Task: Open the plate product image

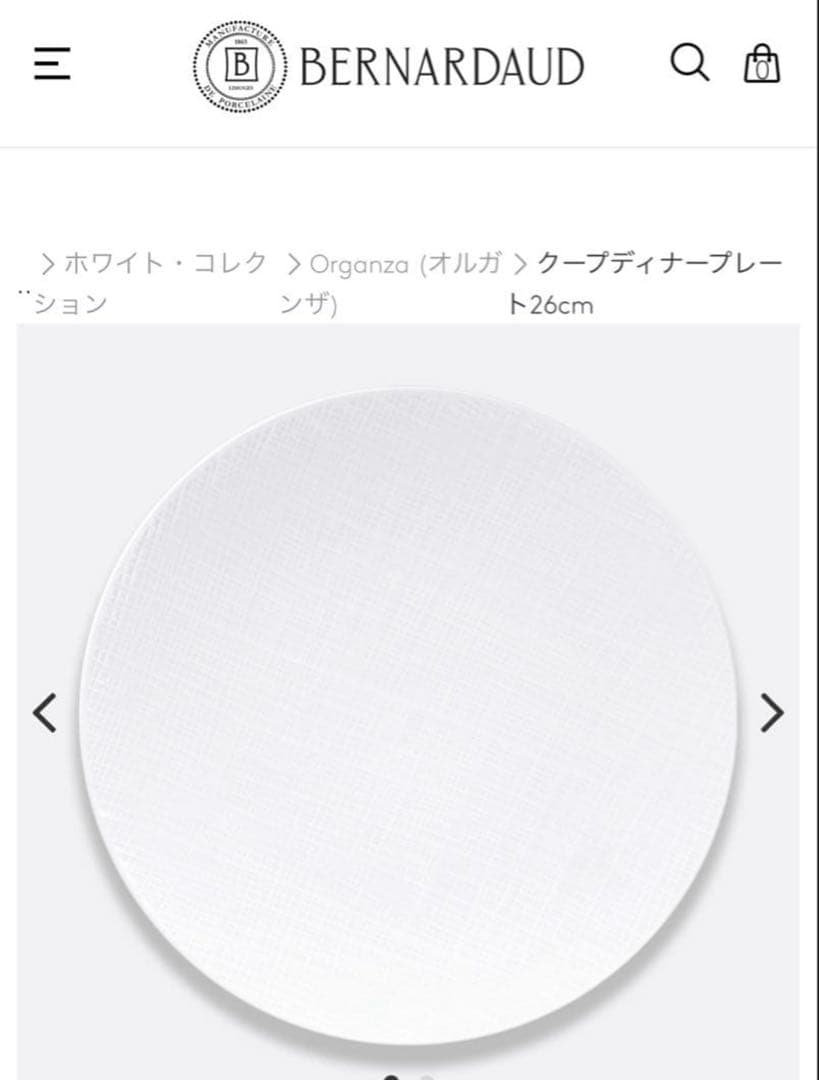Action: click(408, 710)
